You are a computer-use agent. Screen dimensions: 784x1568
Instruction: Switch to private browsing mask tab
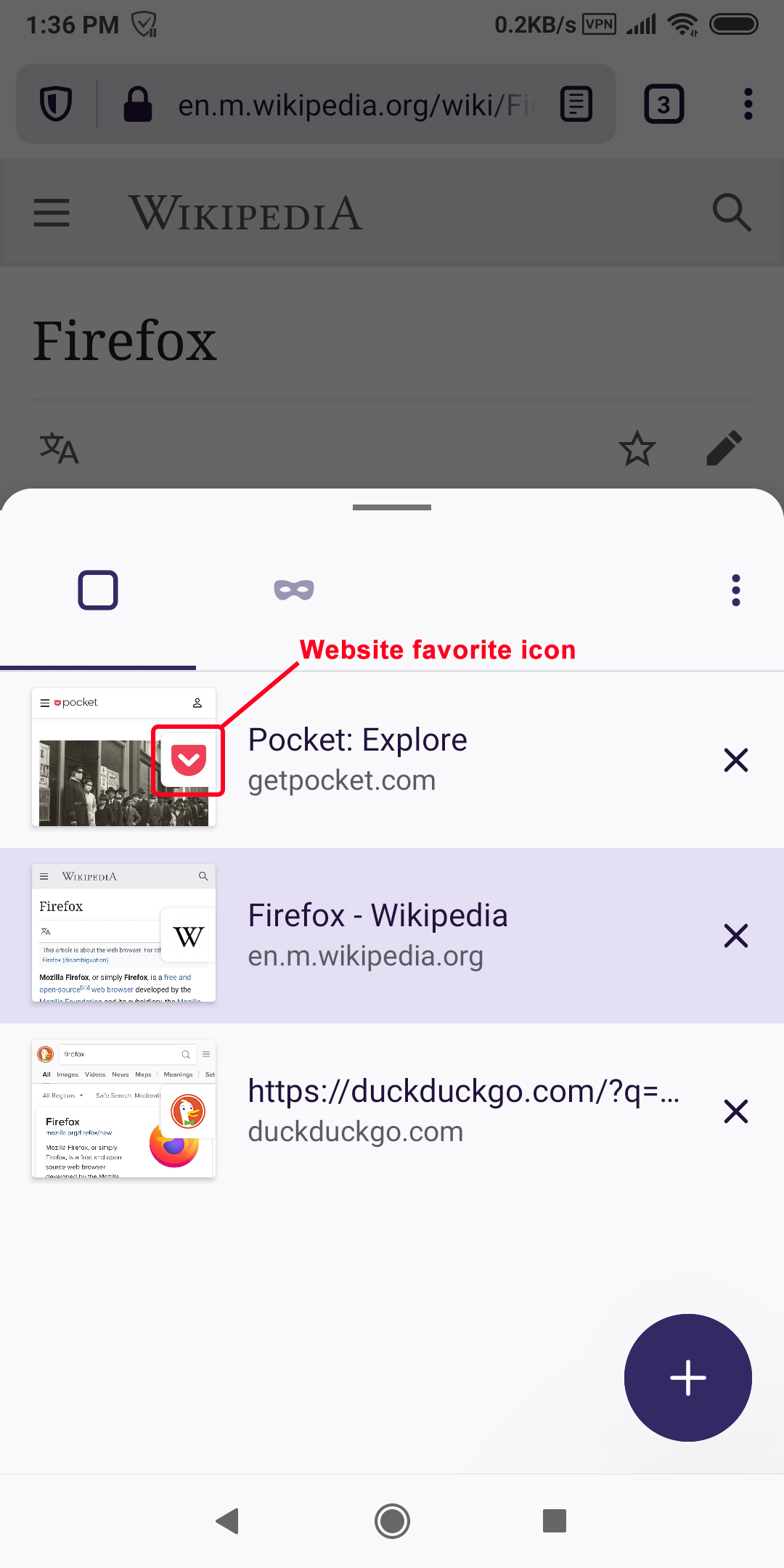click(294, 589)
